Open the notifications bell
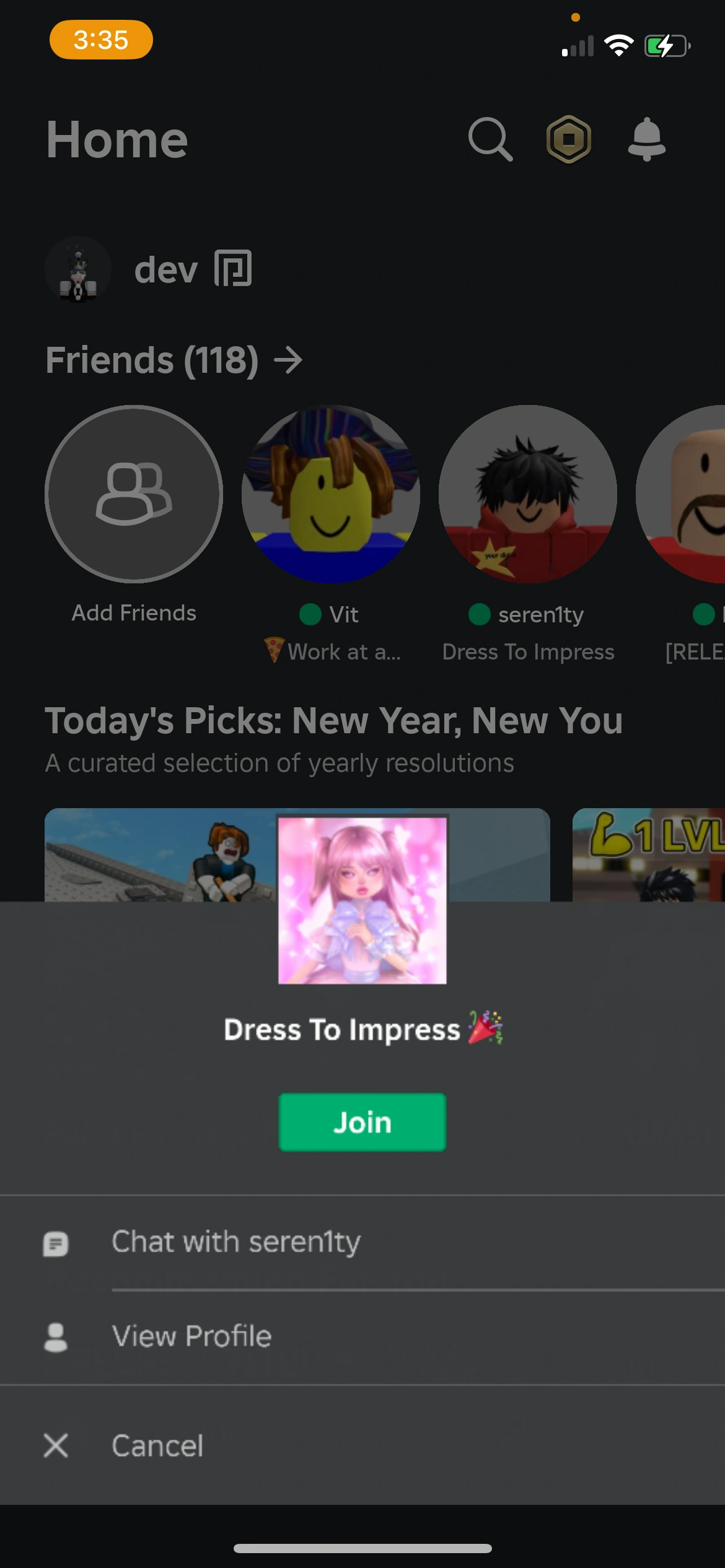The image size is (725, 1568). click(646, 139)
